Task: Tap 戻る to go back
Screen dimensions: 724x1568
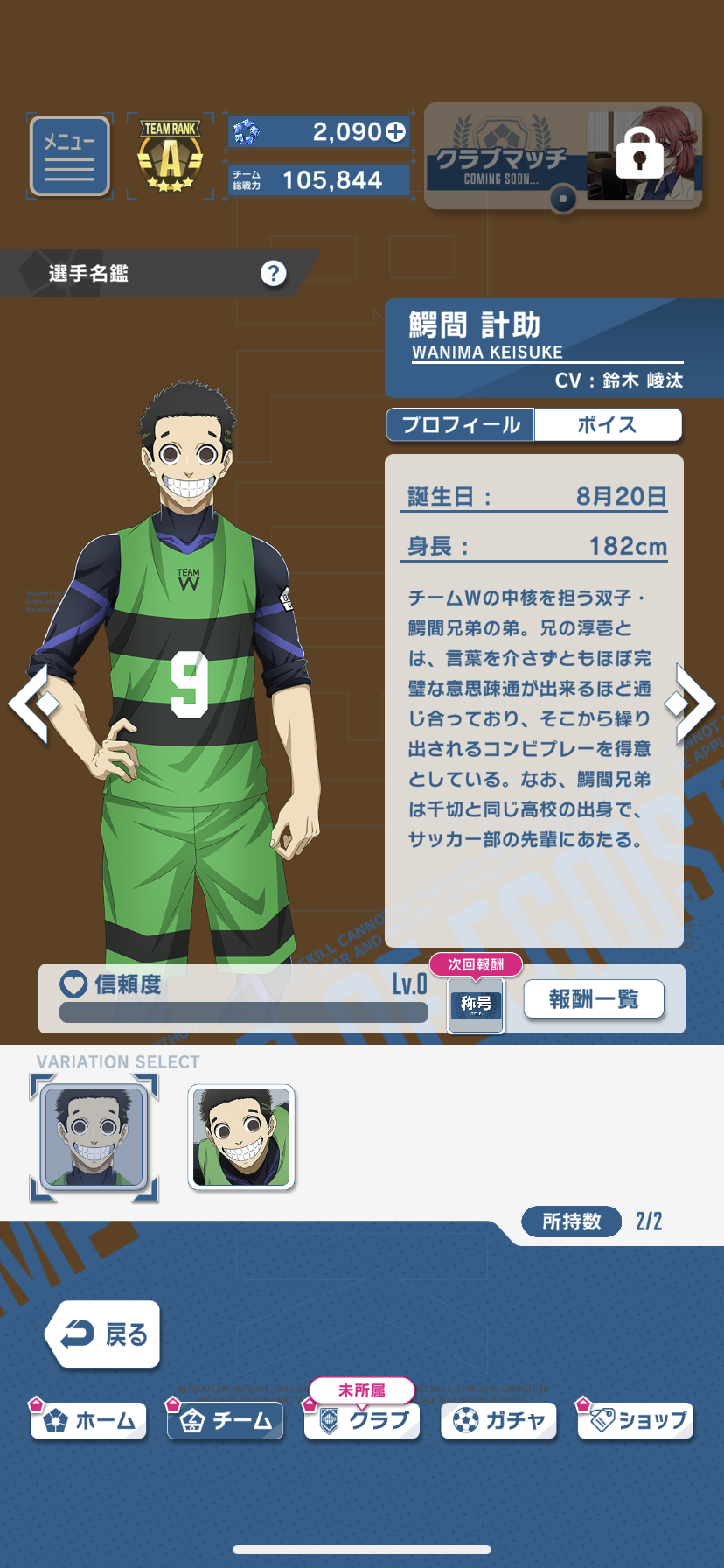Action: point(104,1334)
